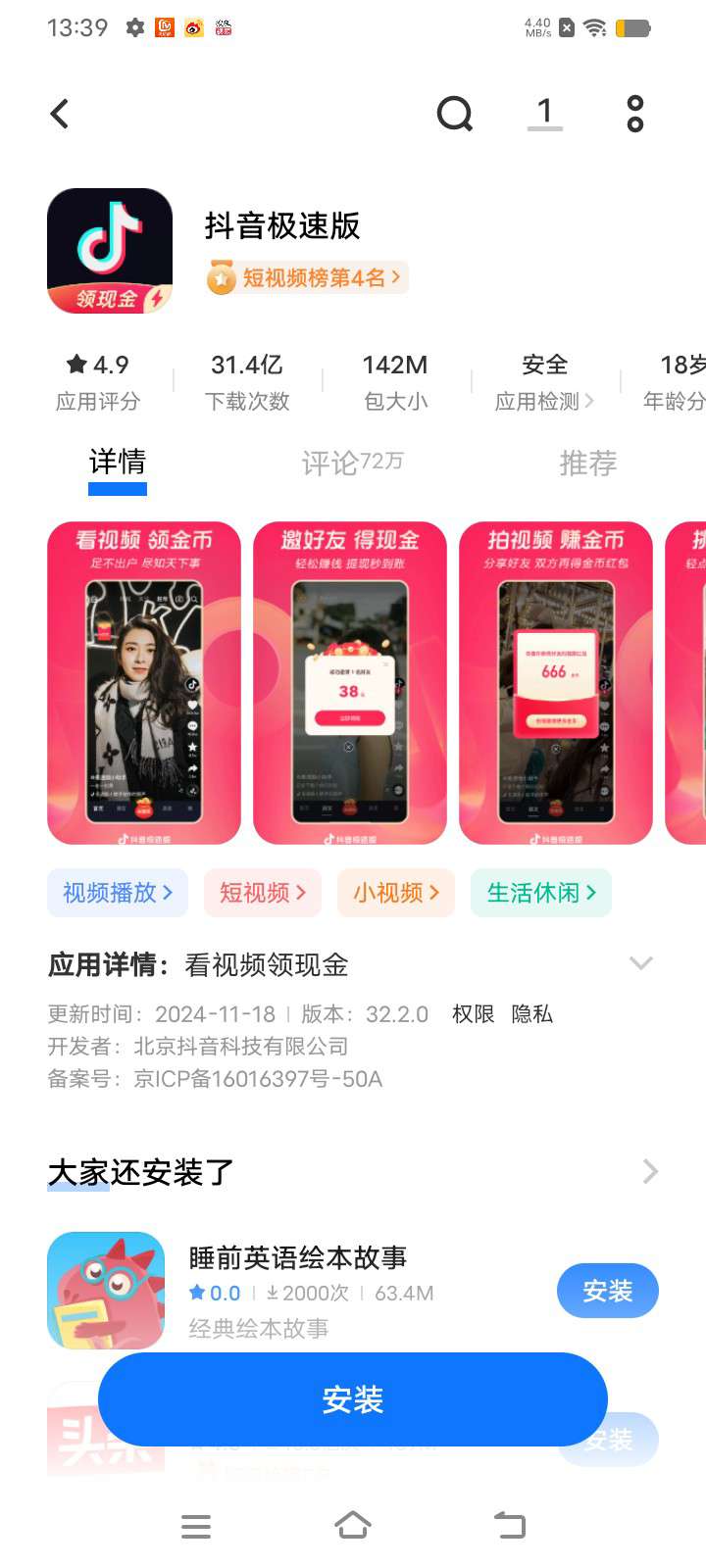Switch to the 推荐 tab

588,463
